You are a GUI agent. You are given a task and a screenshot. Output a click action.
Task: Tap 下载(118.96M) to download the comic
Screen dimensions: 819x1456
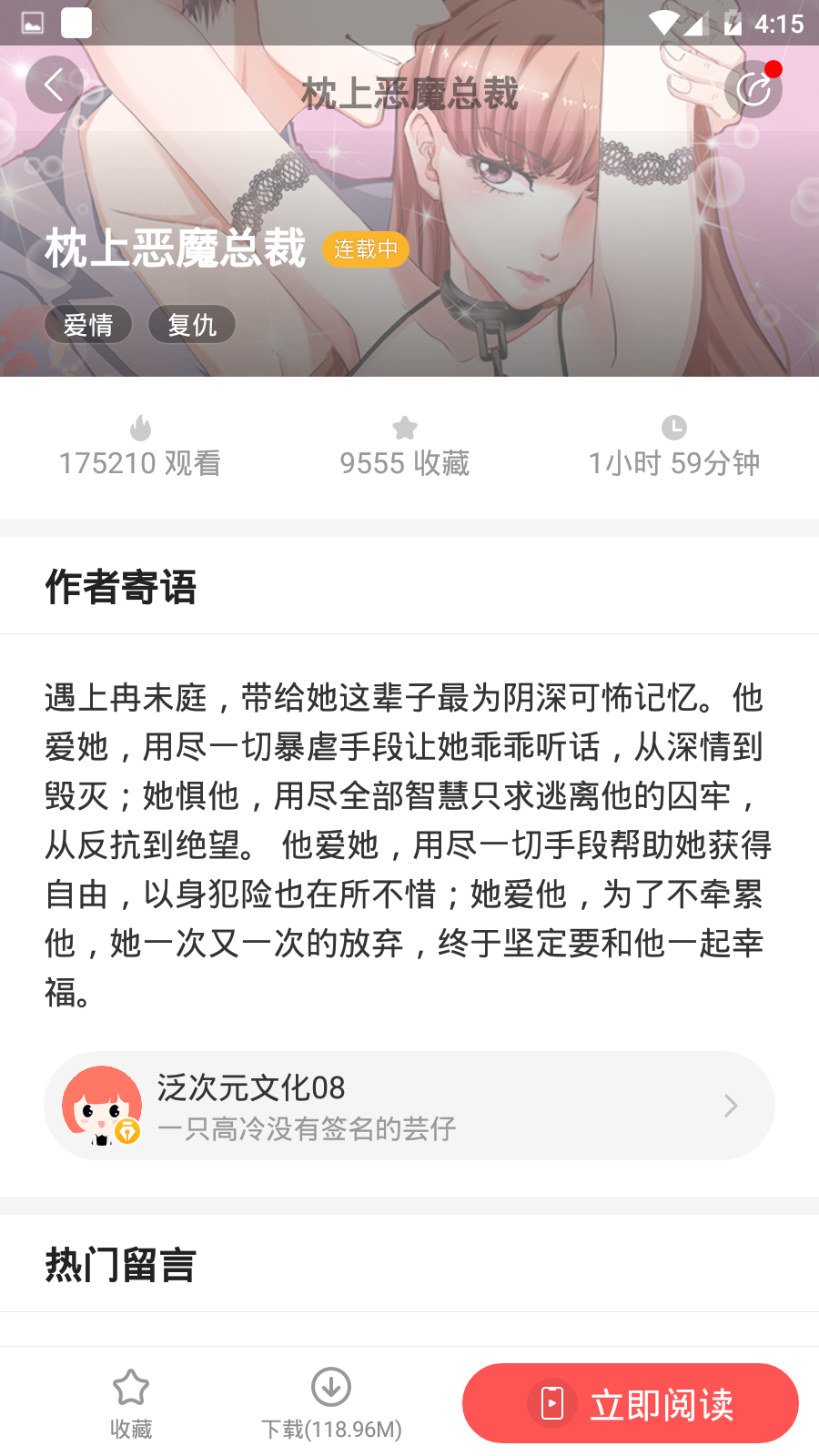coord(332,1429)
